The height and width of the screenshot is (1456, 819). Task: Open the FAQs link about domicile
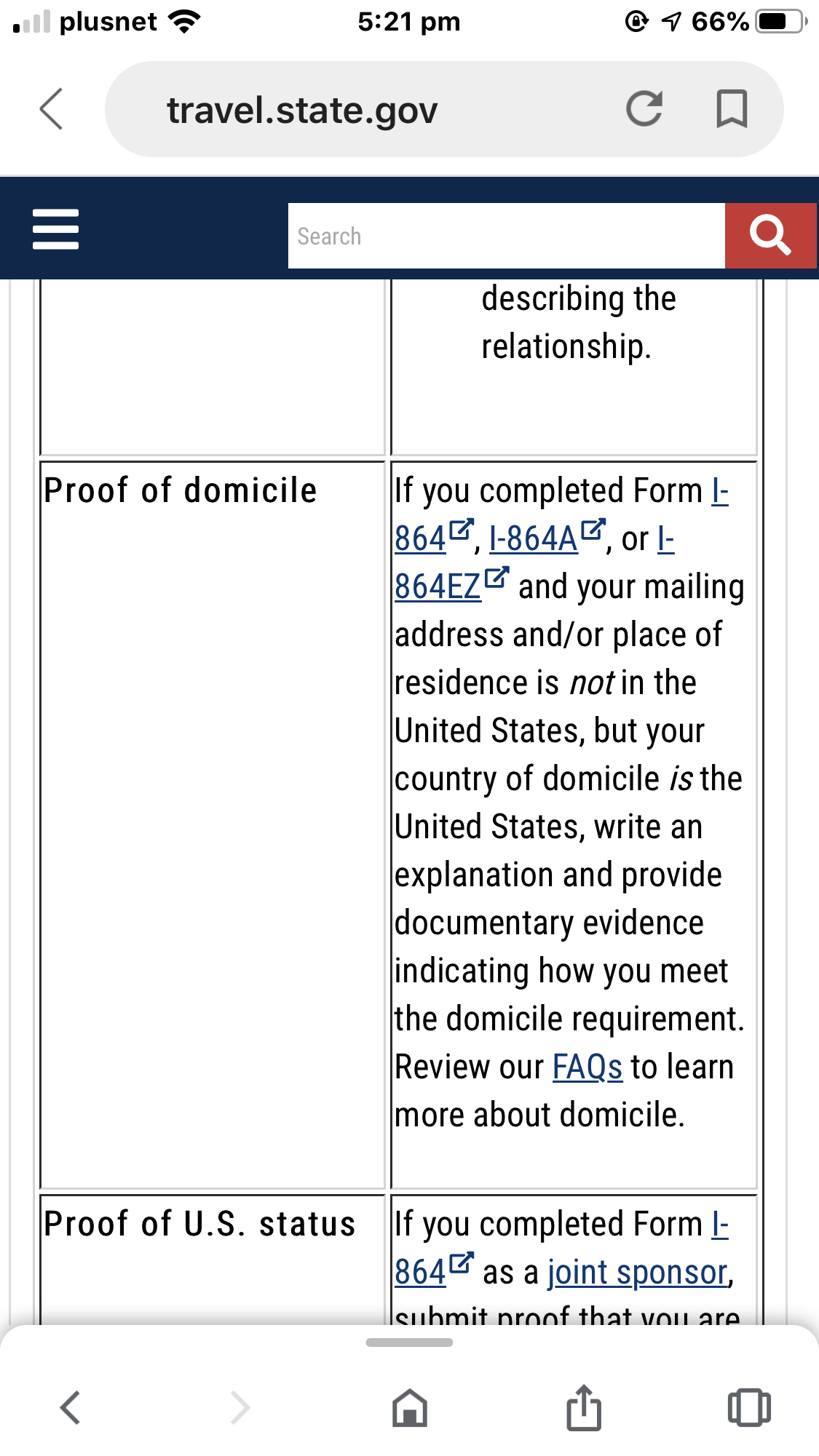click(x=587, y=1067)
